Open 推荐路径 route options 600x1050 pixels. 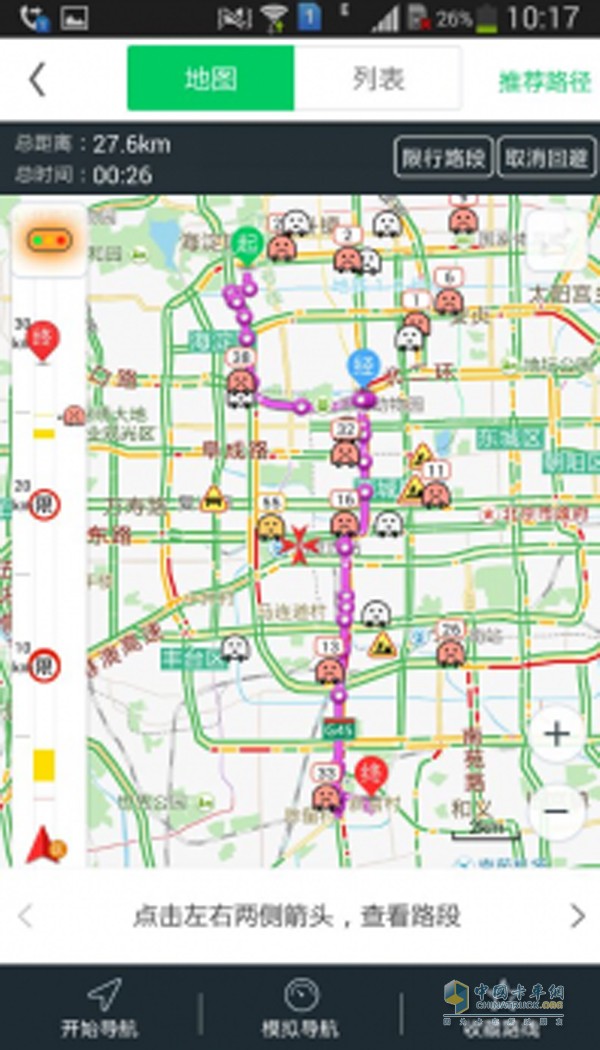coord(545,82)
